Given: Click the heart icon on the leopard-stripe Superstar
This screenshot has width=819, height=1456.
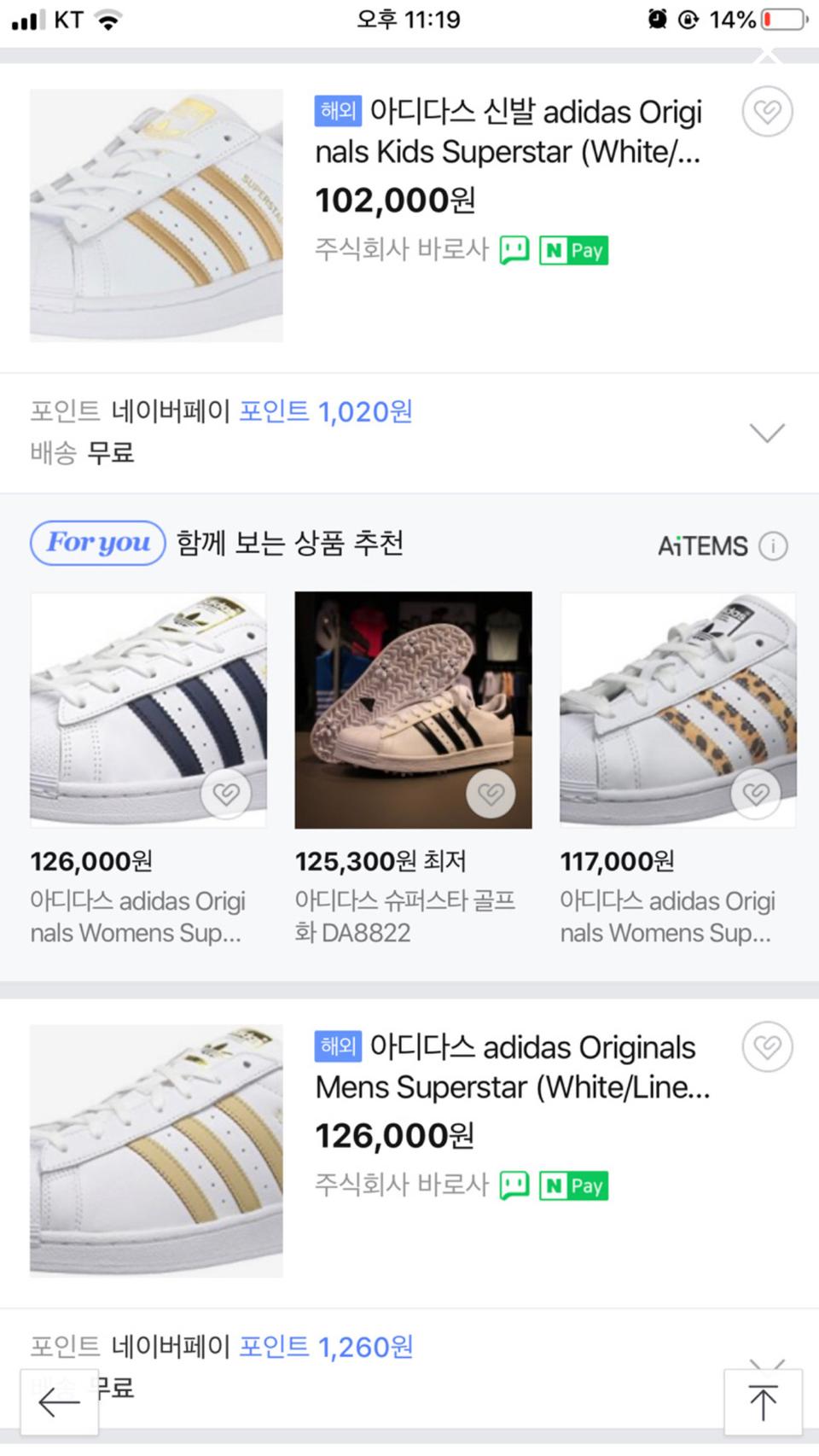Looking at the screenshot, I should point(757,793).
